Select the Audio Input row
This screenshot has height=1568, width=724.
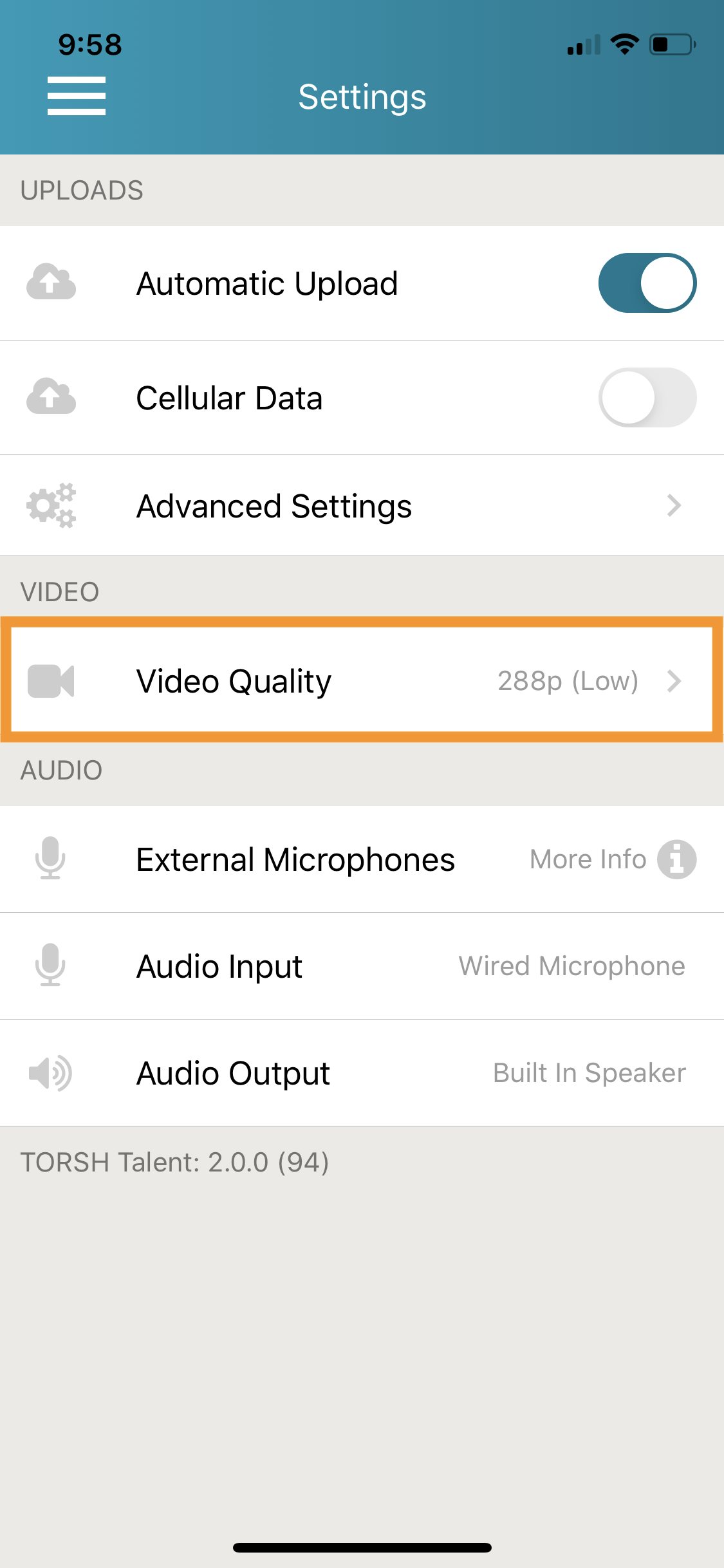pyautogui.click(x=362, y=966)
